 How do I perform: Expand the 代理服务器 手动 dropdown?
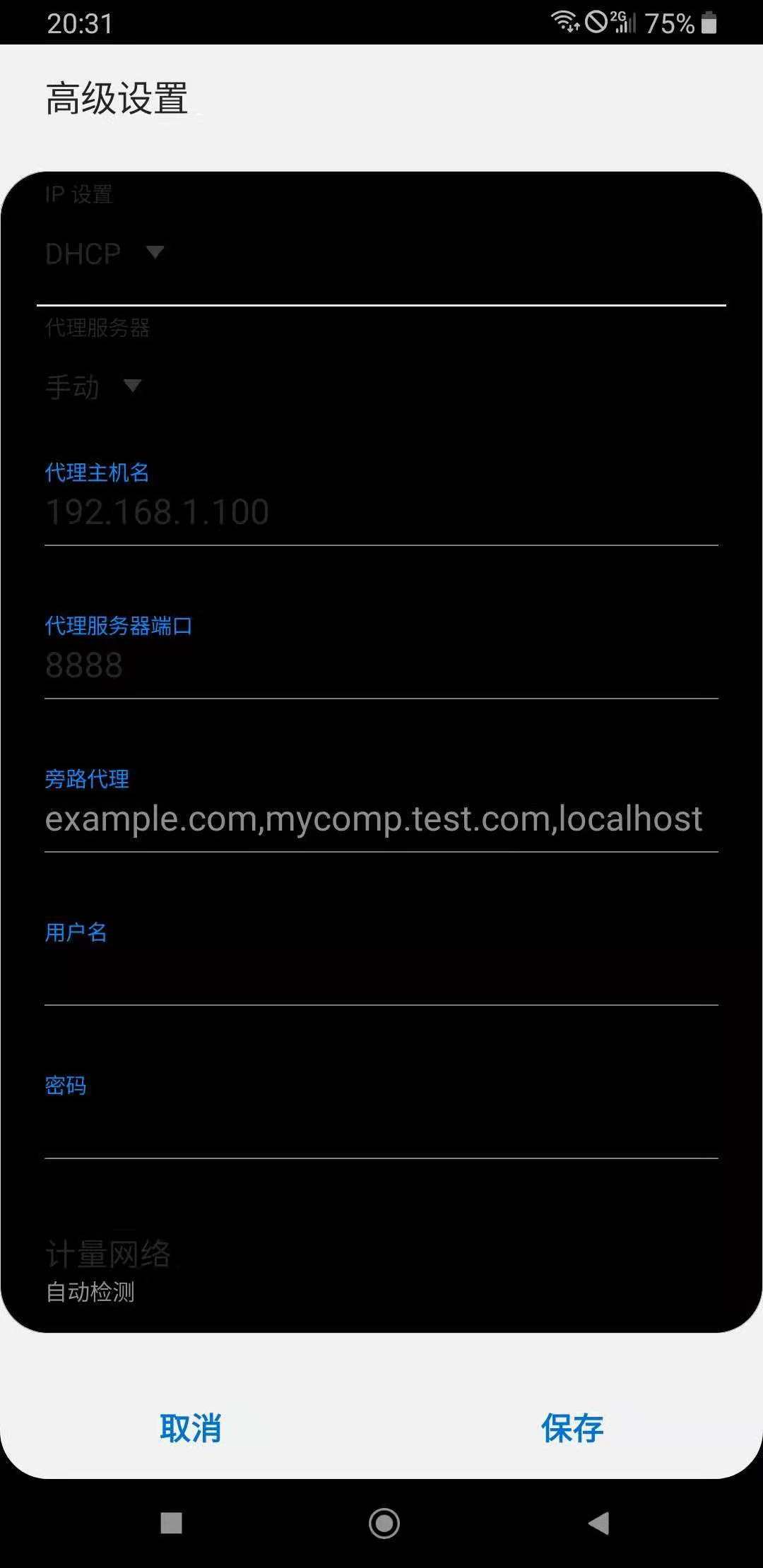coord(93,386)
